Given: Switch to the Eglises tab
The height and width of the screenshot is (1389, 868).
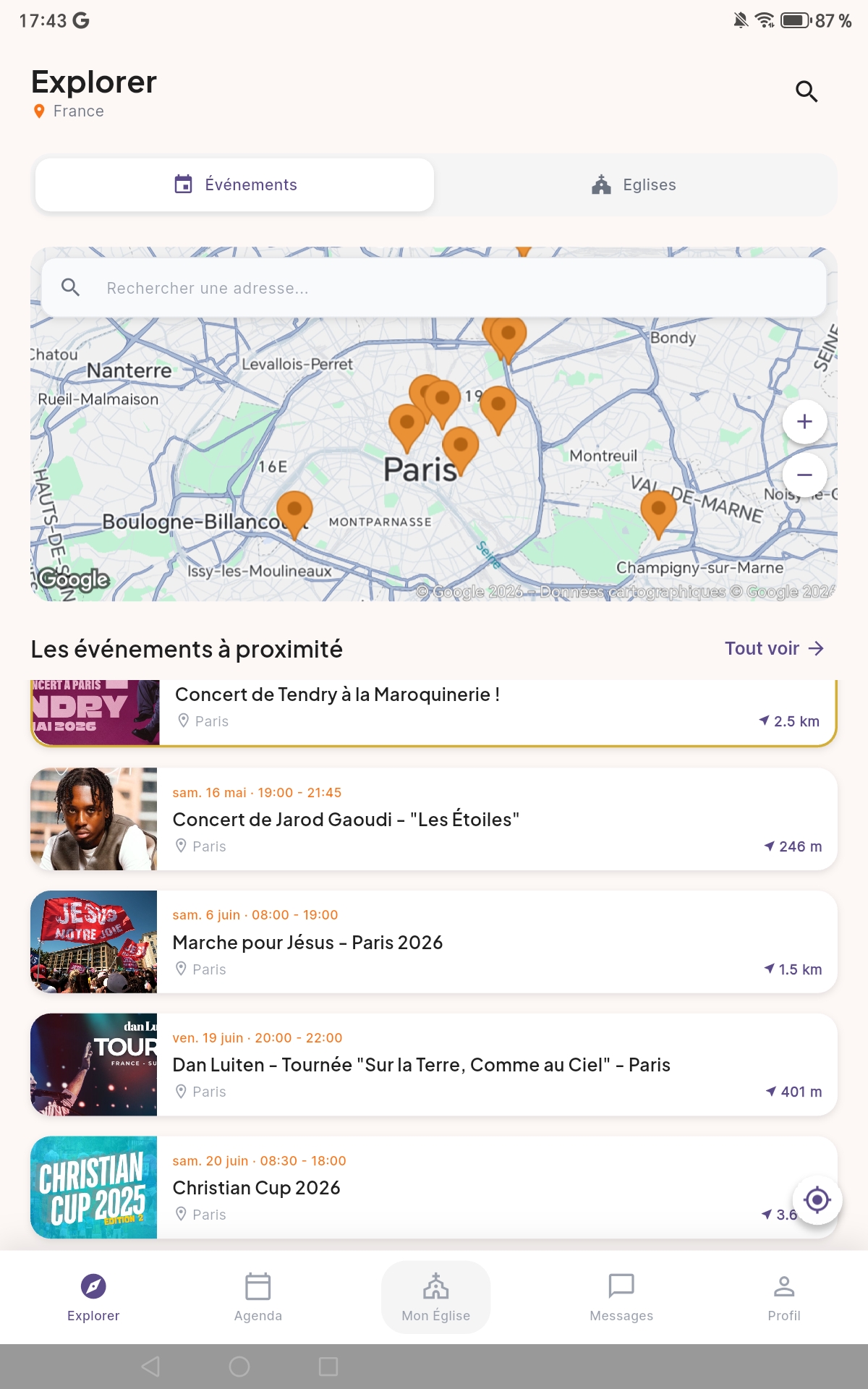Looking at the screenshot, I should pyautogui.click(x=634, y=184).
